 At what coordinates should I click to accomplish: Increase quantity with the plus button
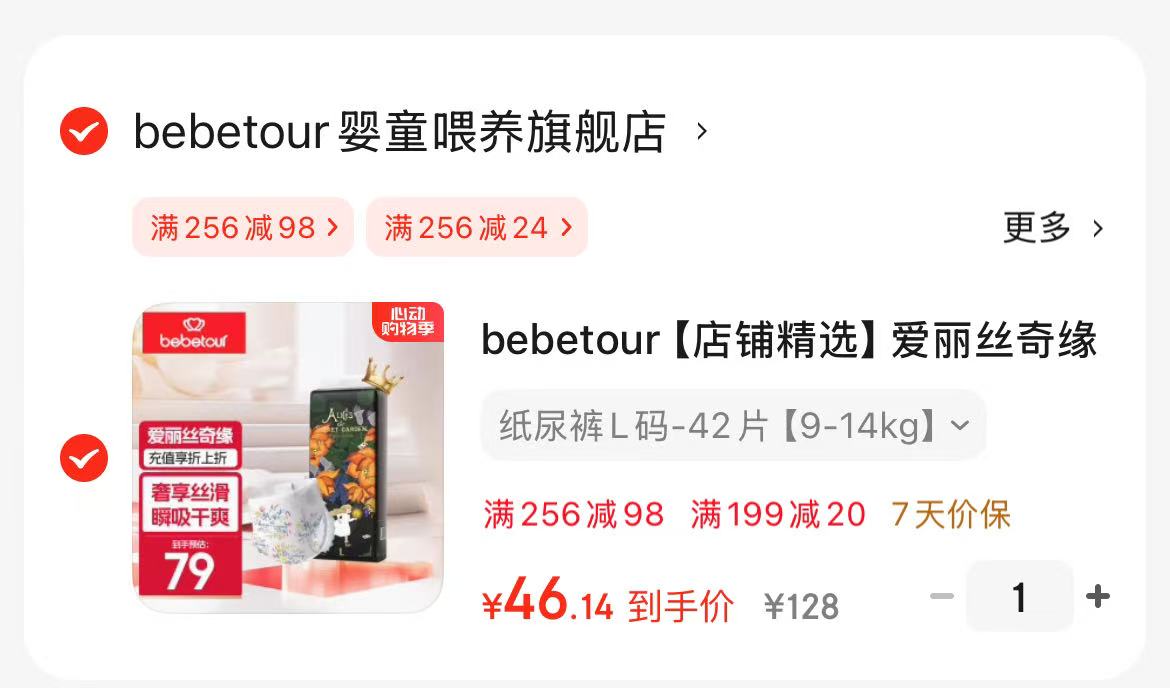[x=1097, y=597]
